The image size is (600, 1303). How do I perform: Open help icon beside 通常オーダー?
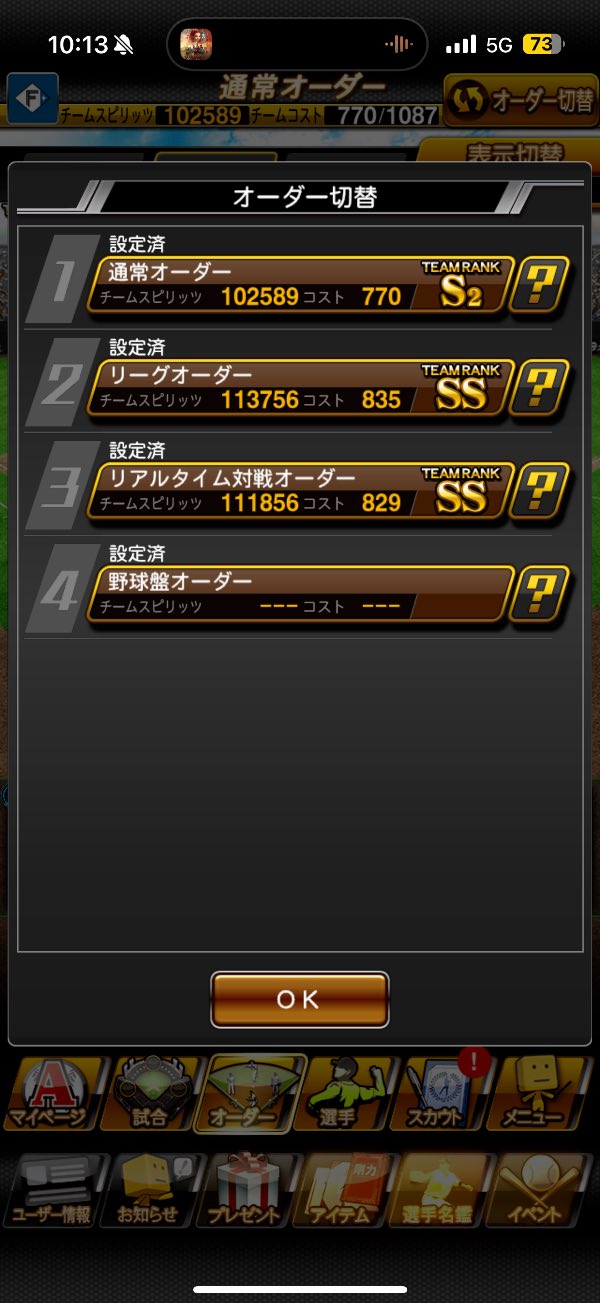pyautogui.click(x=540, y=285)
